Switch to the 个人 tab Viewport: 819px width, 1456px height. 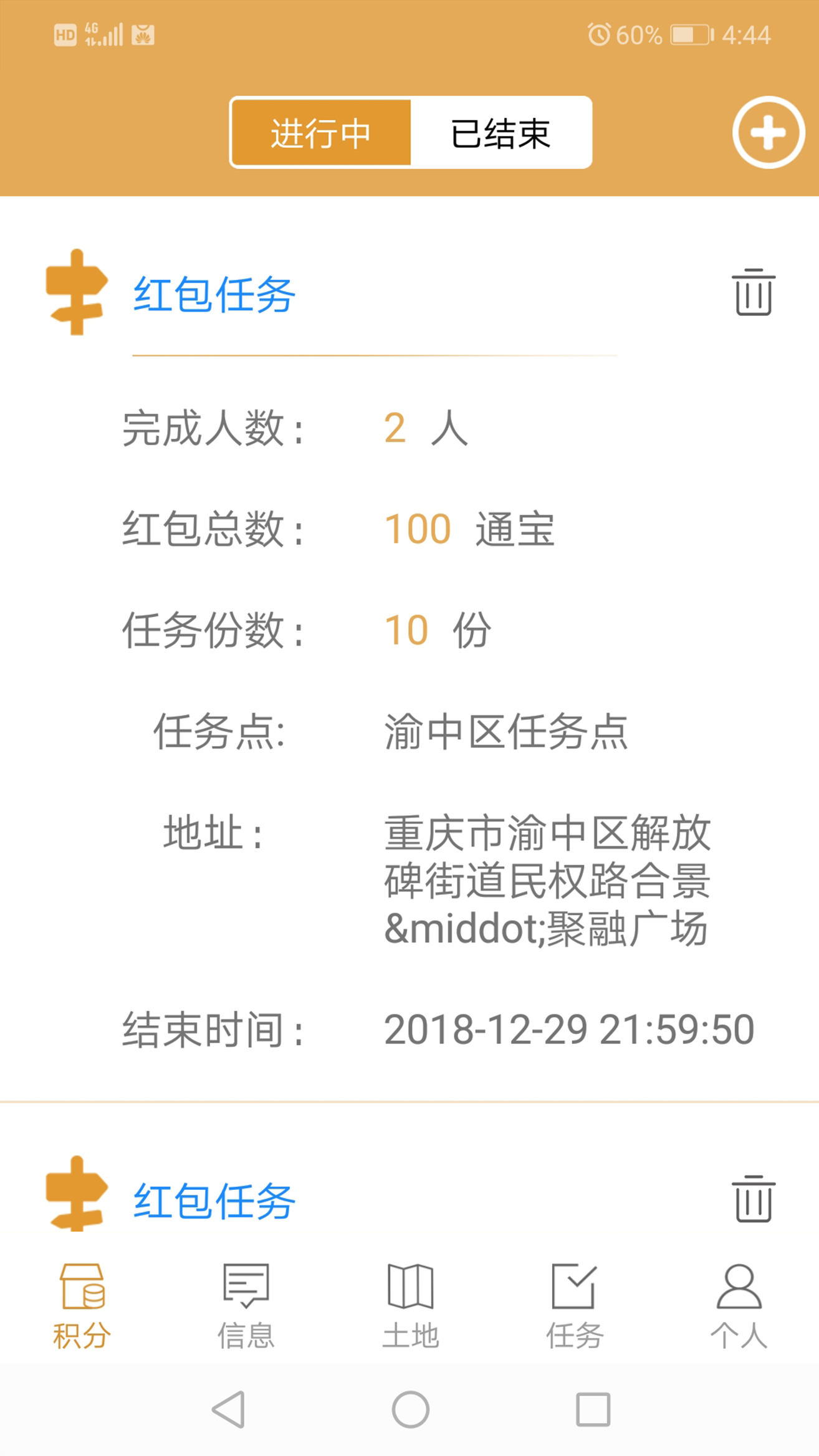click(x=739, y=1305)
